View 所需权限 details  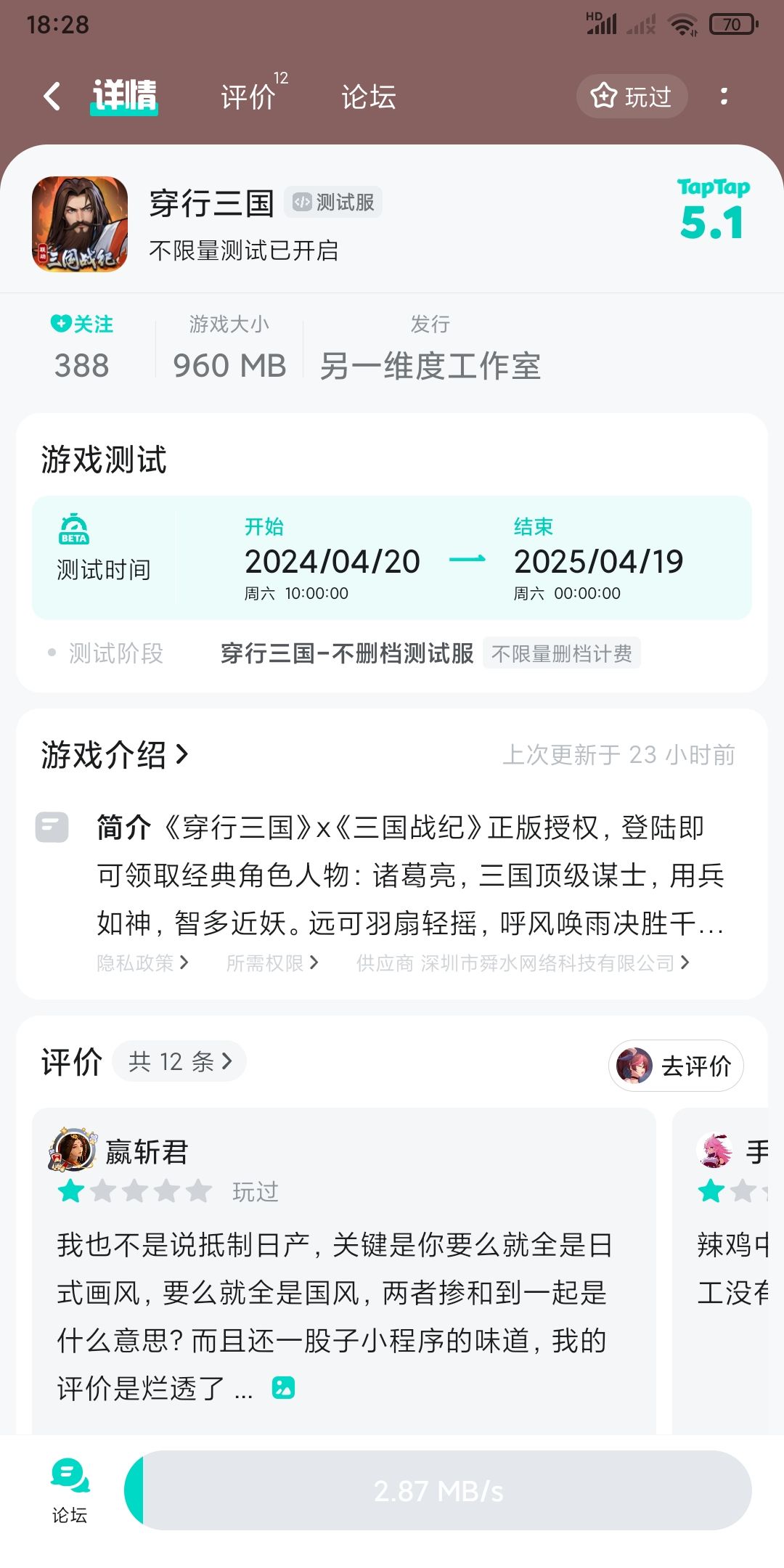pyautogui.click(x=272, y=963)
